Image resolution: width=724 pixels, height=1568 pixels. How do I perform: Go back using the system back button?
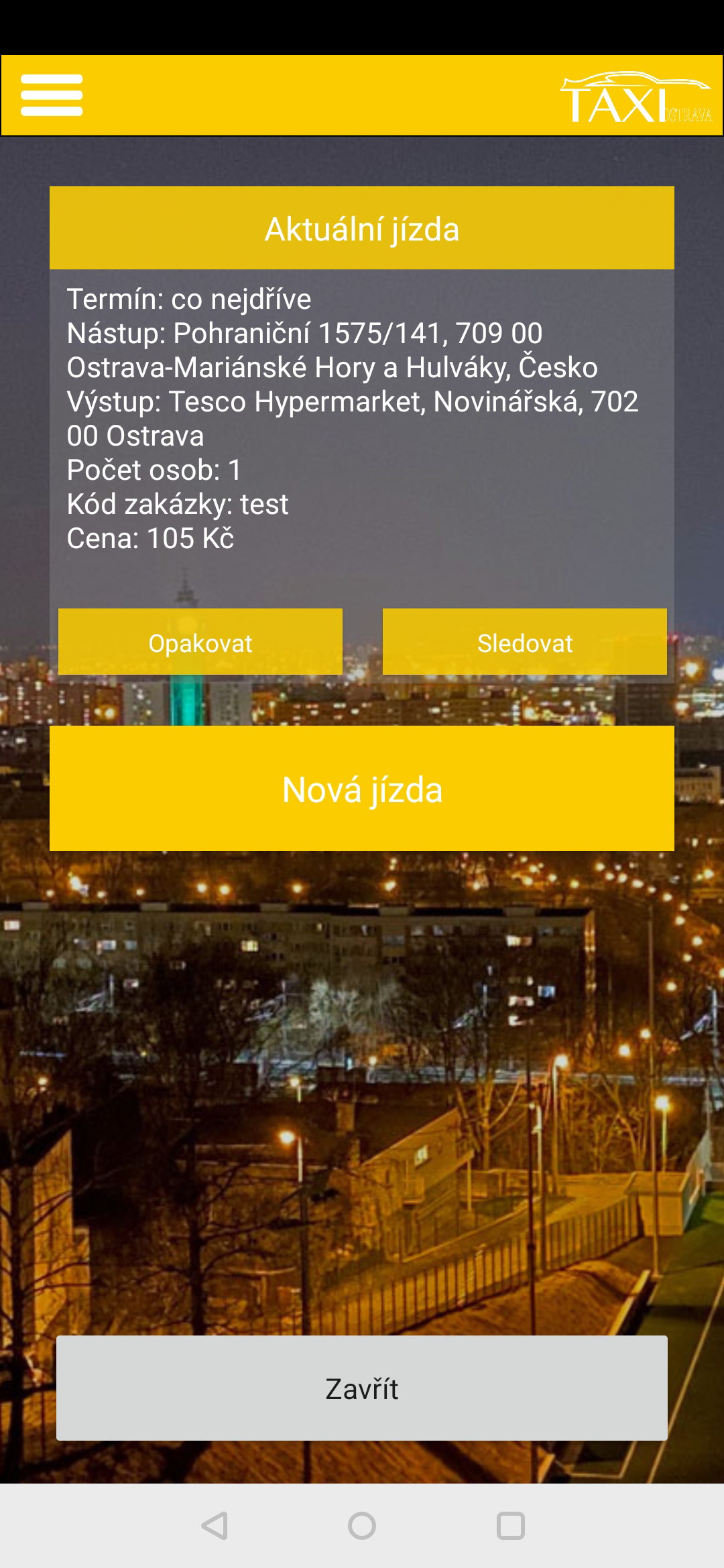pyautogui.click(x=215, y=1526)
